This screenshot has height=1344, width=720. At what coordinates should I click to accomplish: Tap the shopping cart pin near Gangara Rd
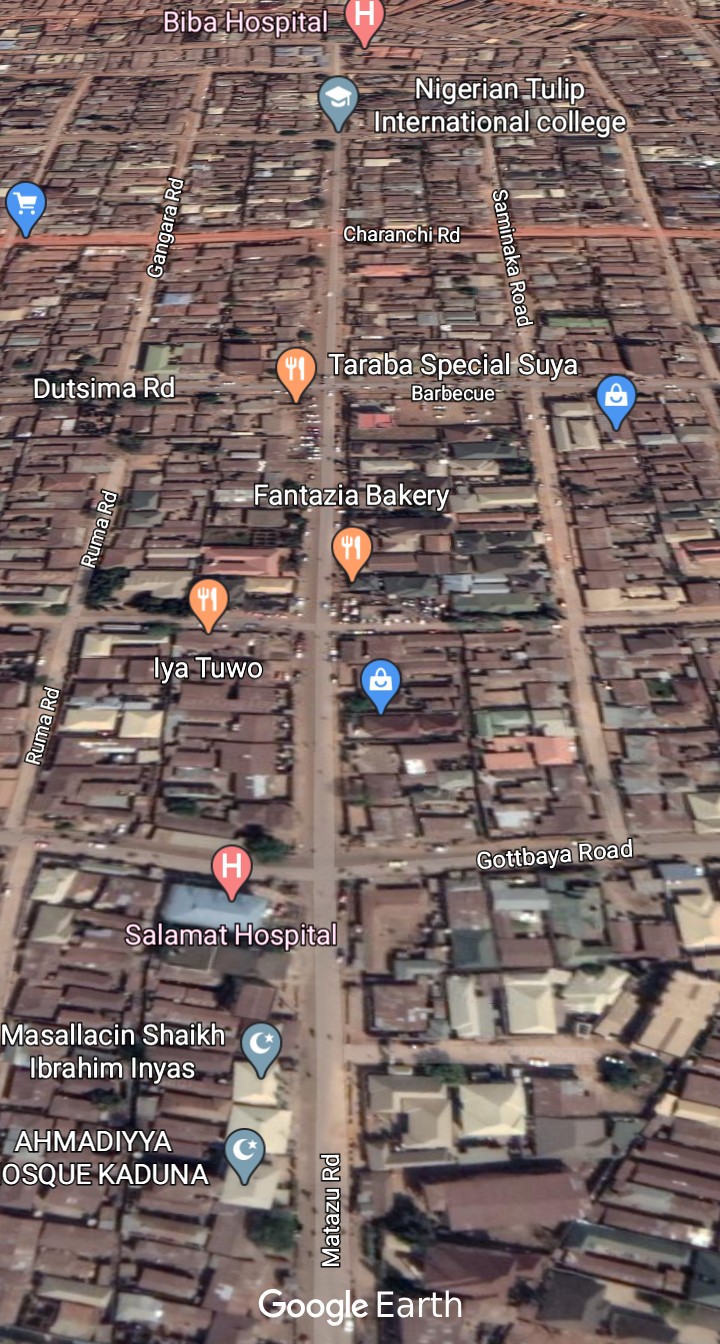point(25,205)
